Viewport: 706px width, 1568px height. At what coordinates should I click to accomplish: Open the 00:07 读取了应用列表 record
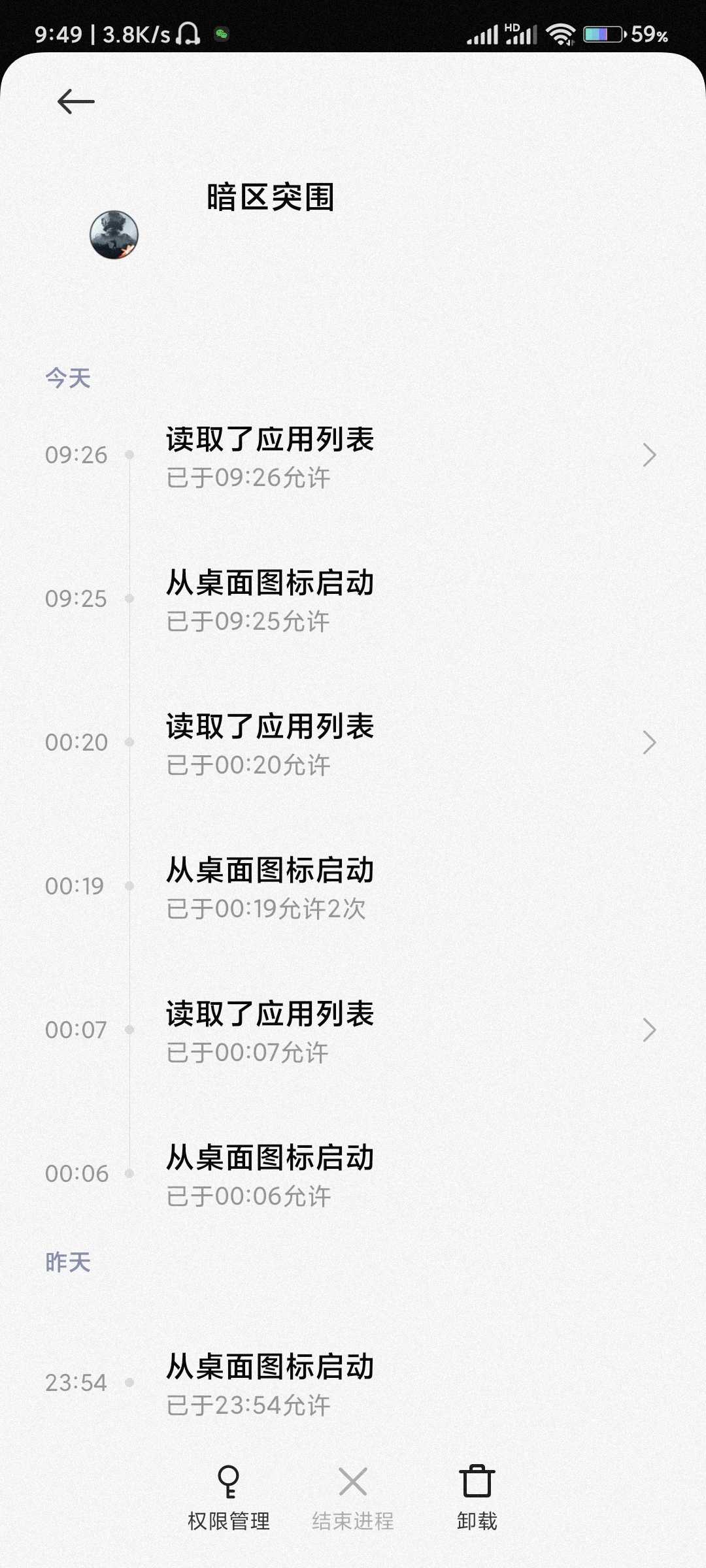353,1030
